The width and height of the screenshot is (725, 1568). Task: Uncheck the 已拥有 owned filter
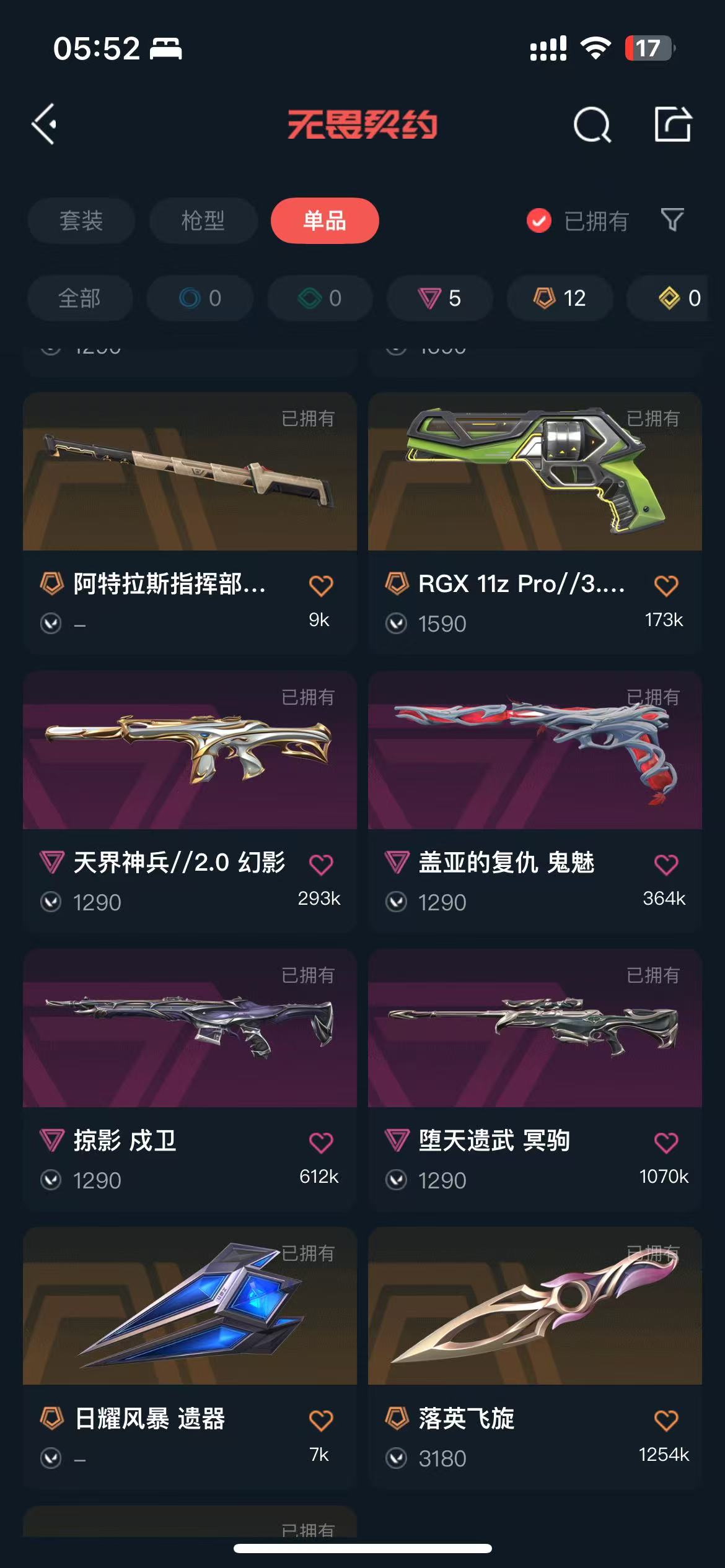(578, 221)
